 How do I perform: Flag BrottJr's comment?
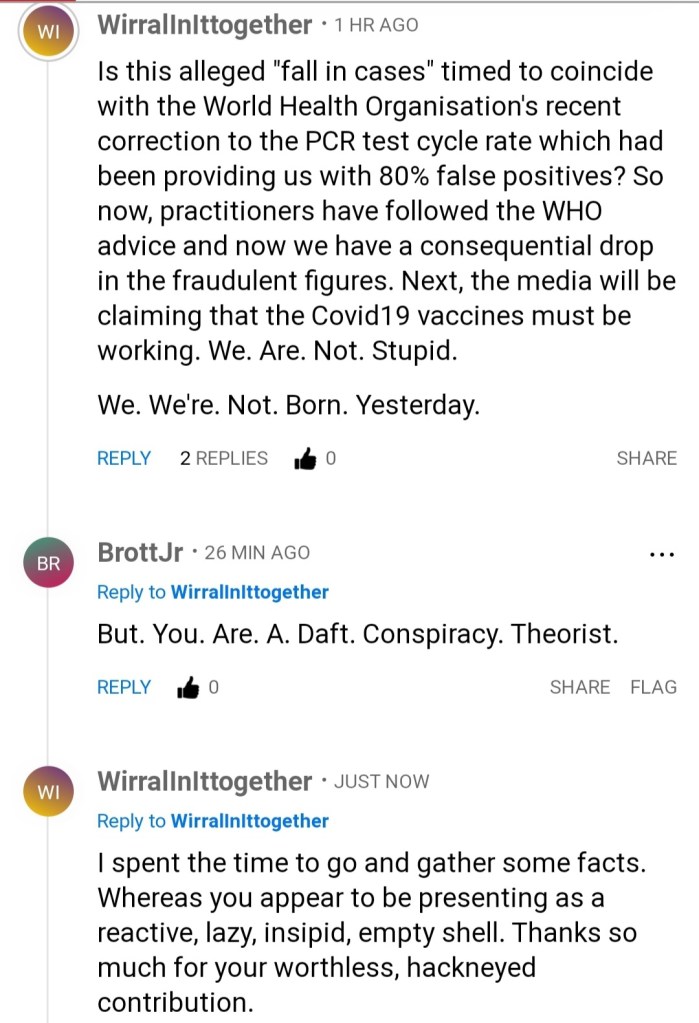click(653, 687)
